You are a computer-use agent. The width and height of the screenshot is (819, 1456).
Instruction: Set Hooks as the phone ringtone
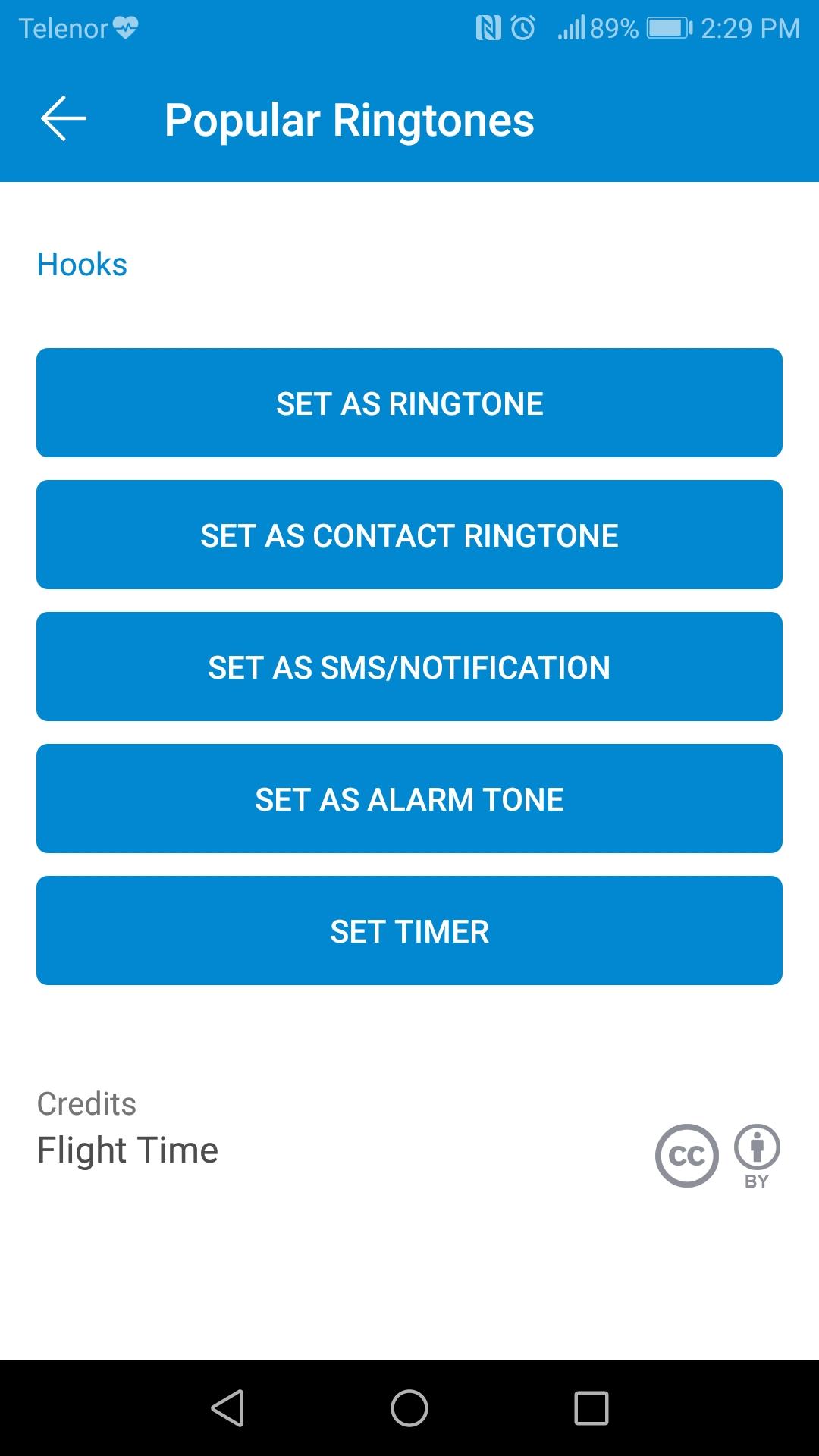click(409, 403)
